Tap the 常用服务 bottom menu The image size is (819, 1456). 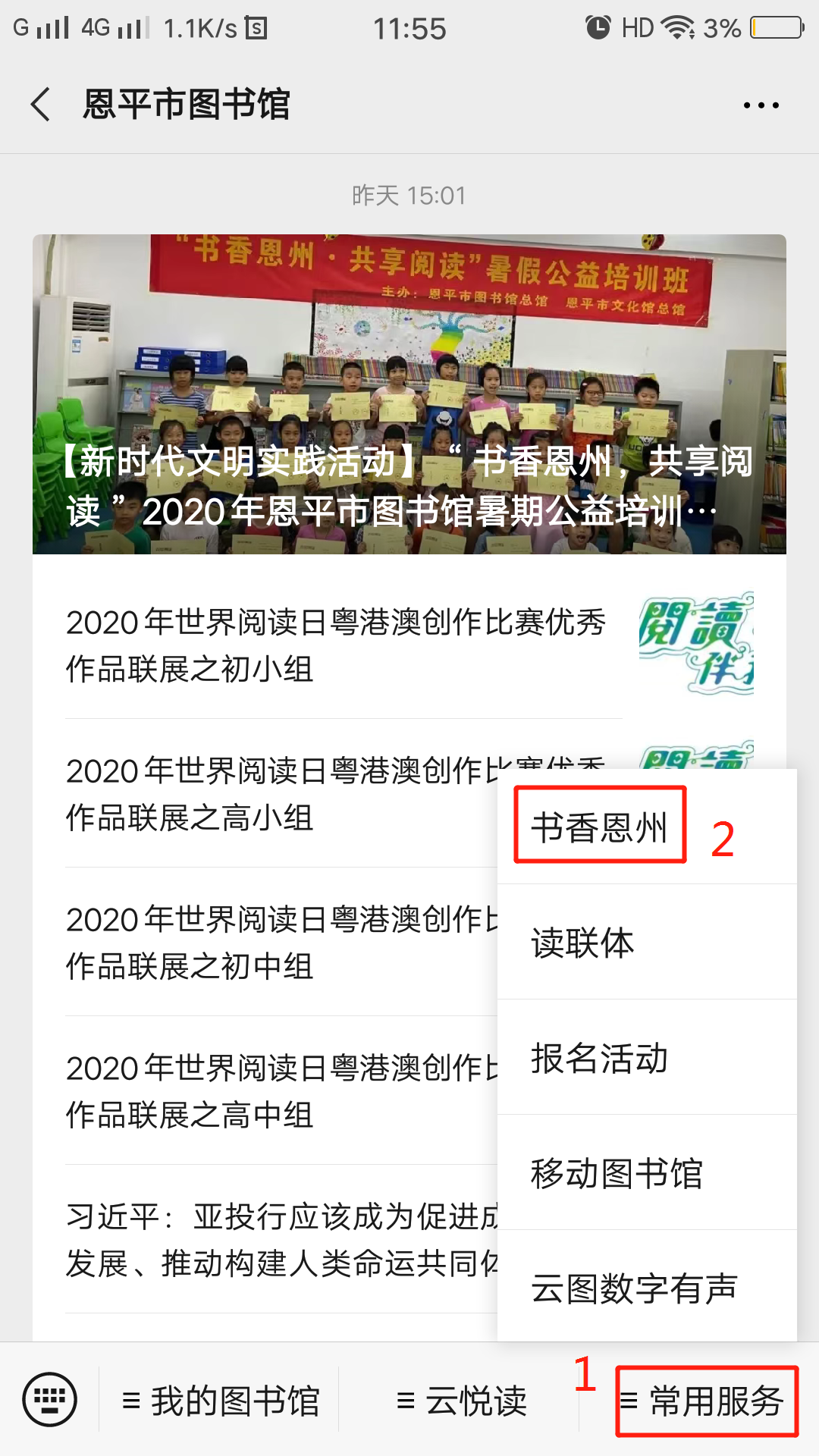[x=705, y=1401]
